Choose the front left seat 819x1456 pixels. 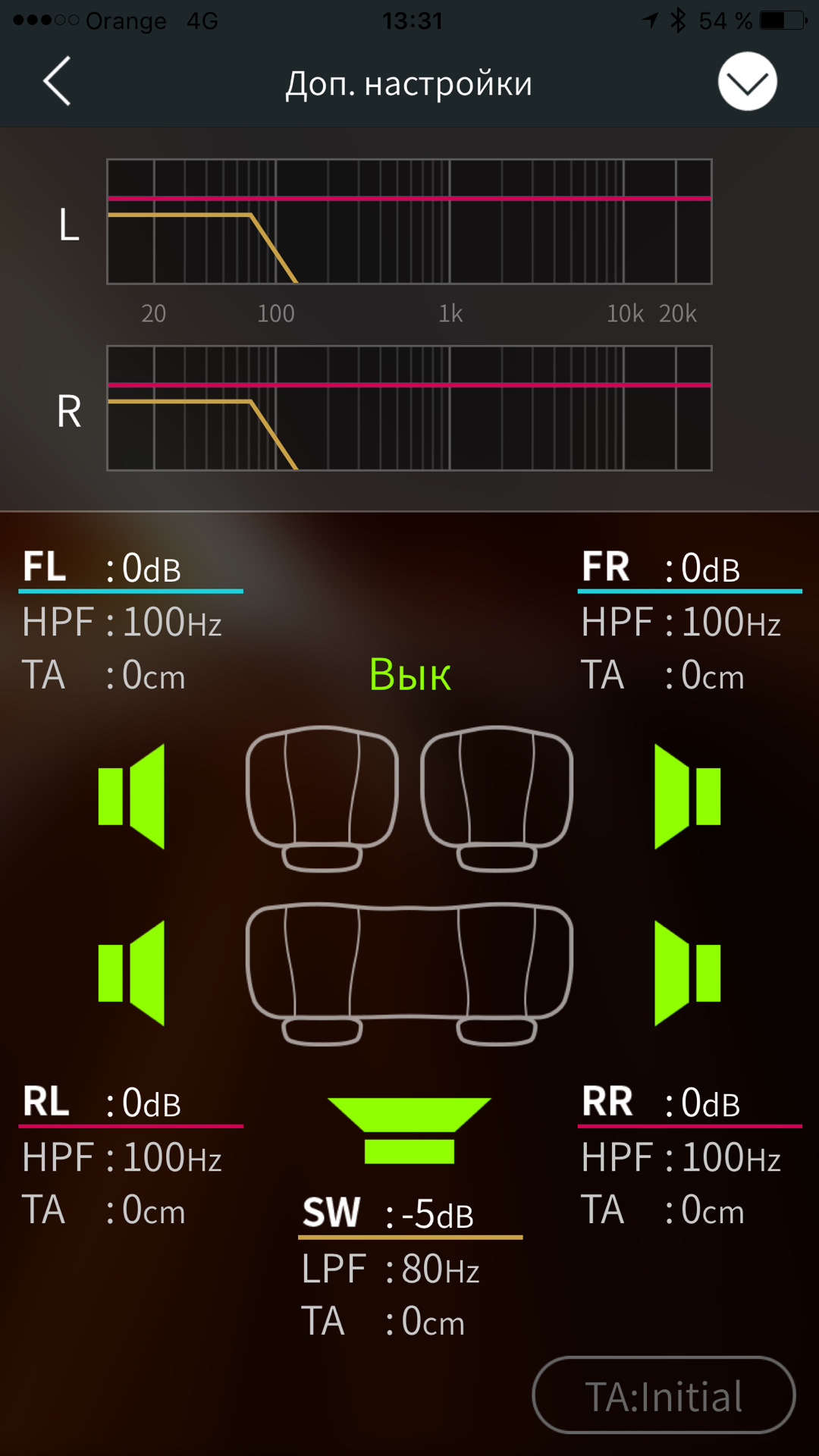coord(322,796)
